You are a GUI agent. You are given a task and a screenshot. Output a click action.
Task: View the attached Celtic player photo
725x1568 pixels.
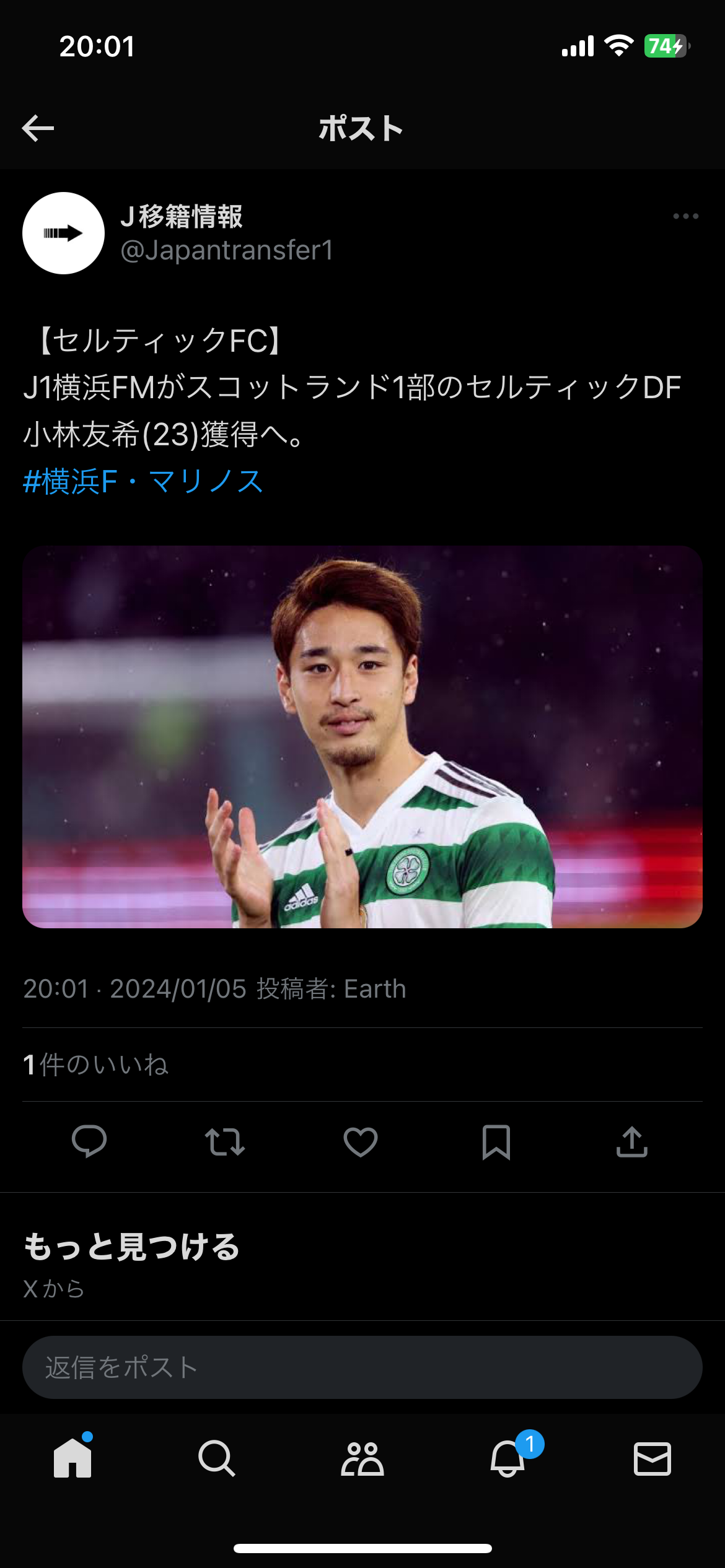tap(362, 736)
